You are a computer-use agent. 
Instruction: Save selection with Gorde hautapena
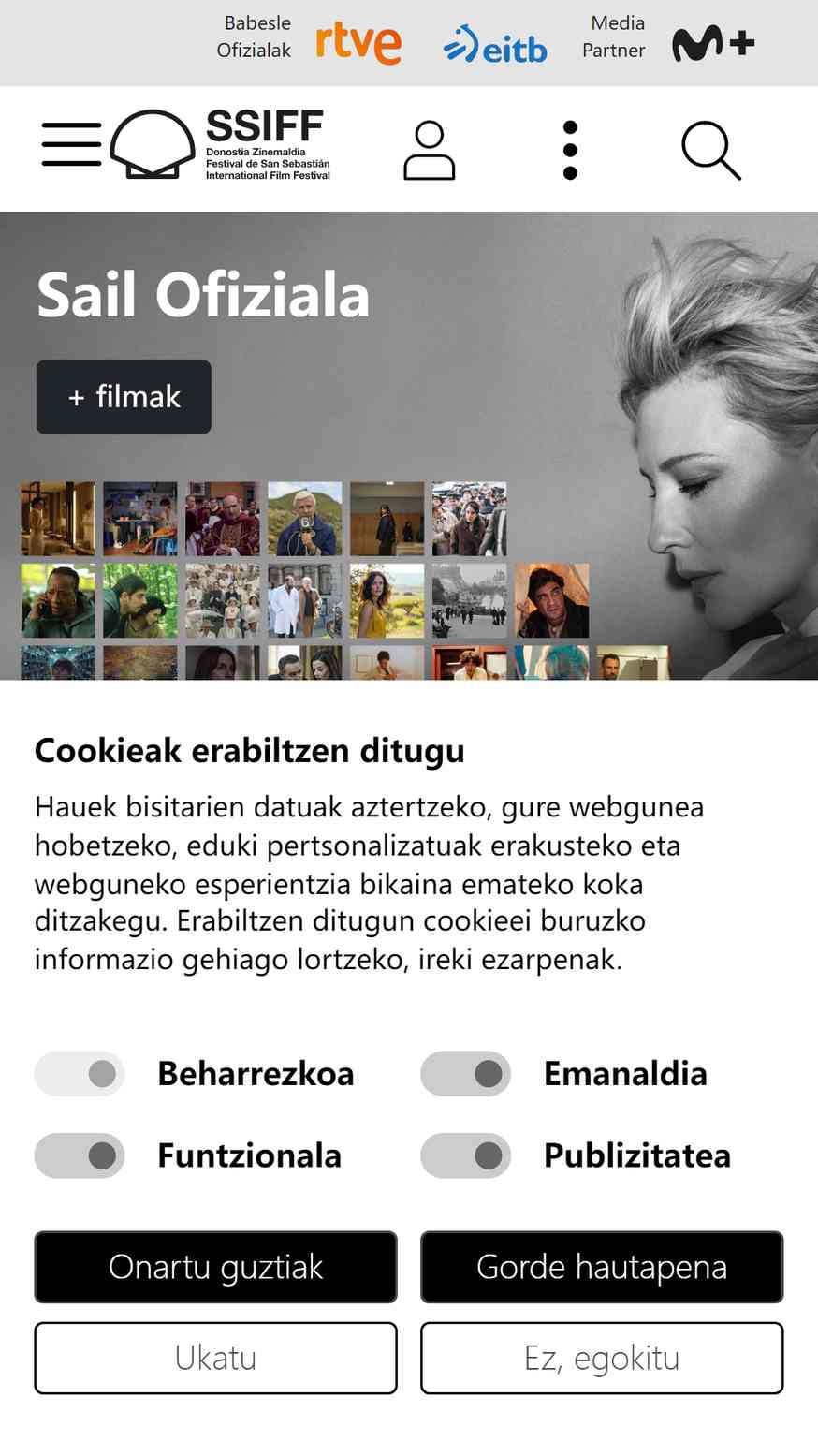click(602, 1267)
